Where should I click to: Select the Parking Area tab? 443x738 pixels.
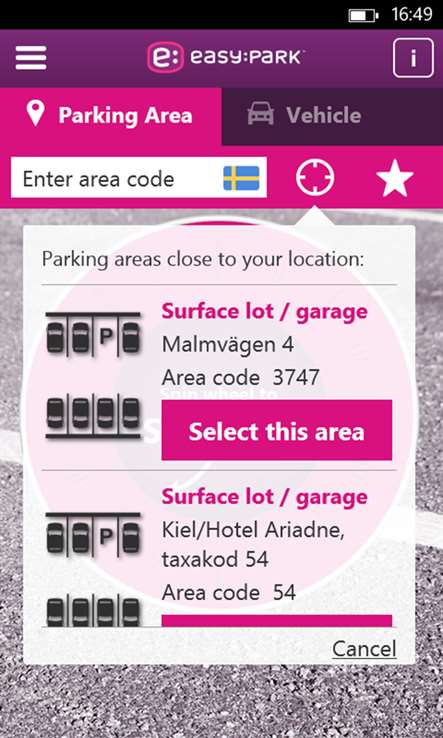point(111,116)
